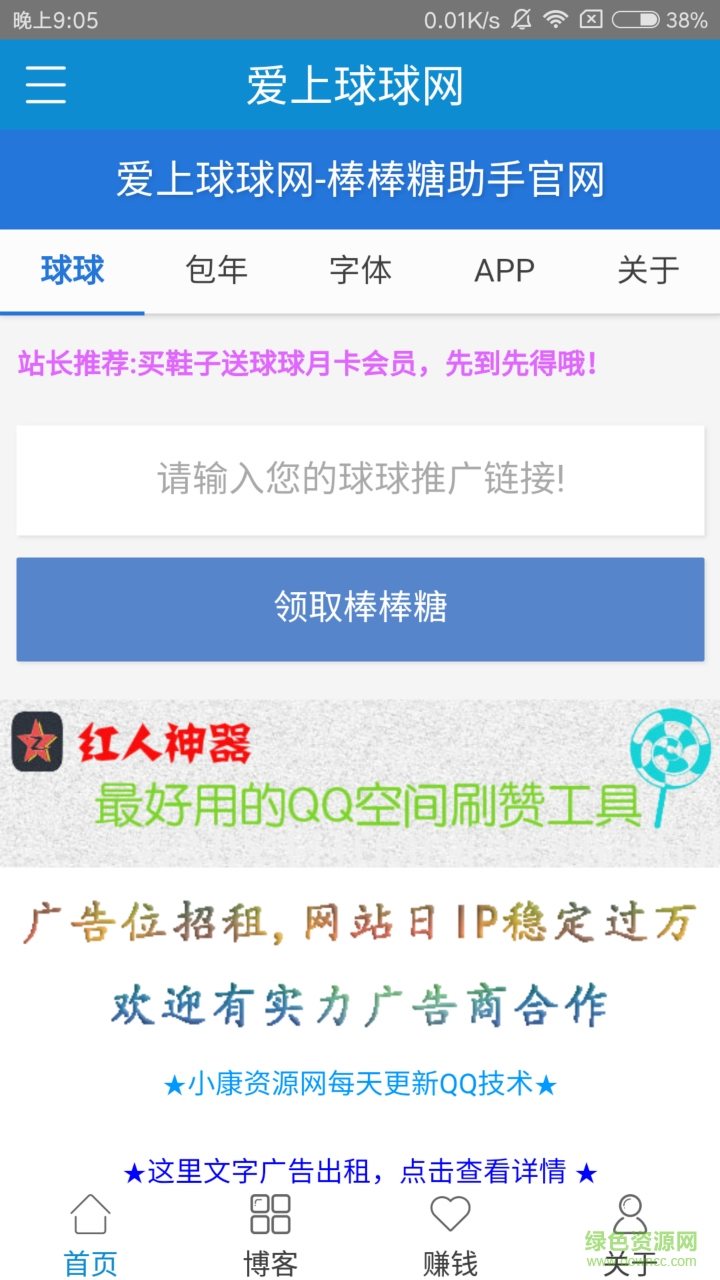Viewport: 720px width, 1280px height.
Task: Open the 红人神器 QQ空间刷赞 banner
Action: 360,782
